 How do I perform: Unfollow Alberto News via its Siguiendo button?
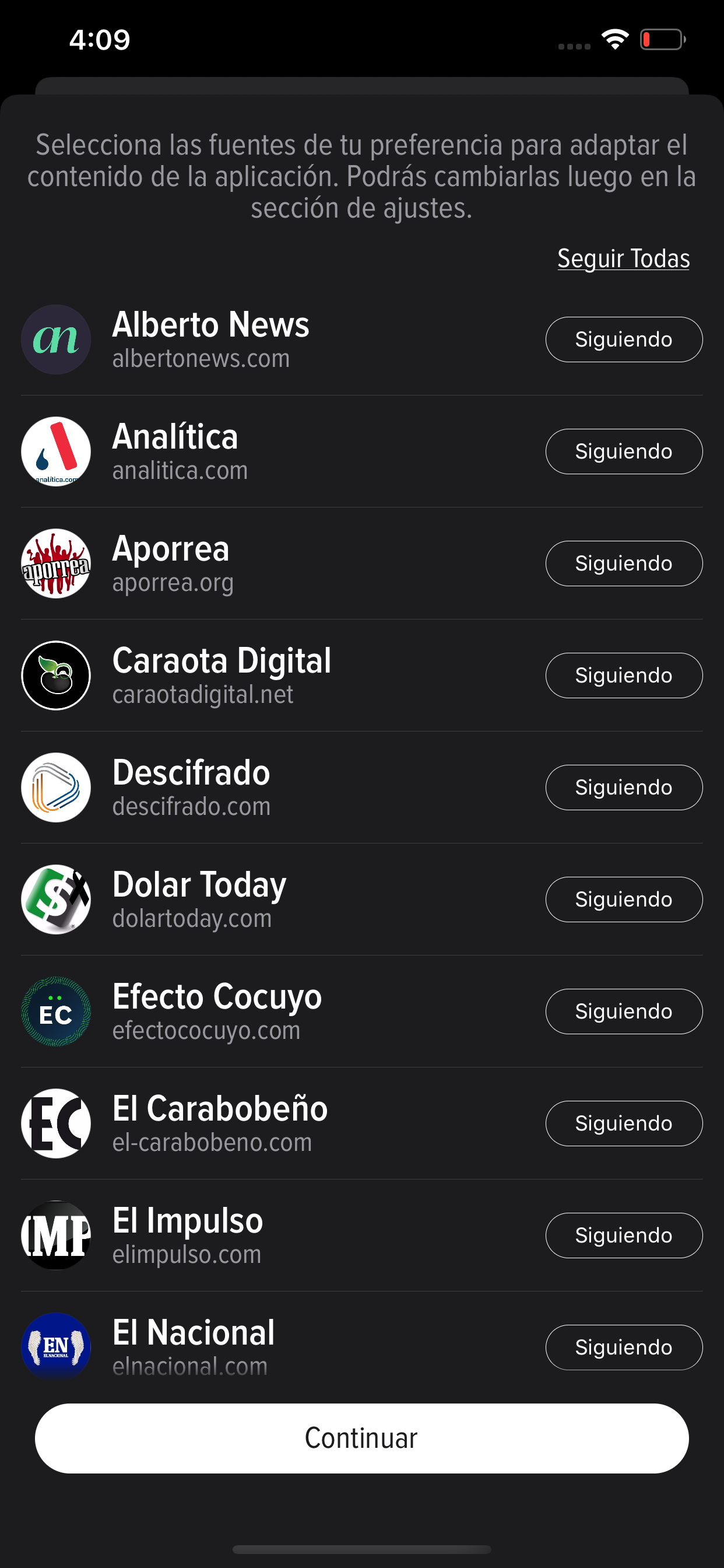[x=624, y=339]
